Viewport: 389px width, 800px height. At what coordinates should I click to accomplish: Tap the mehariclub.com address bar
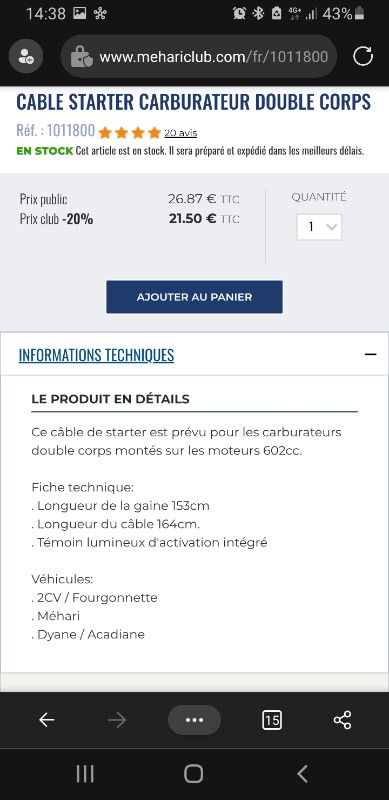[199, 56]
